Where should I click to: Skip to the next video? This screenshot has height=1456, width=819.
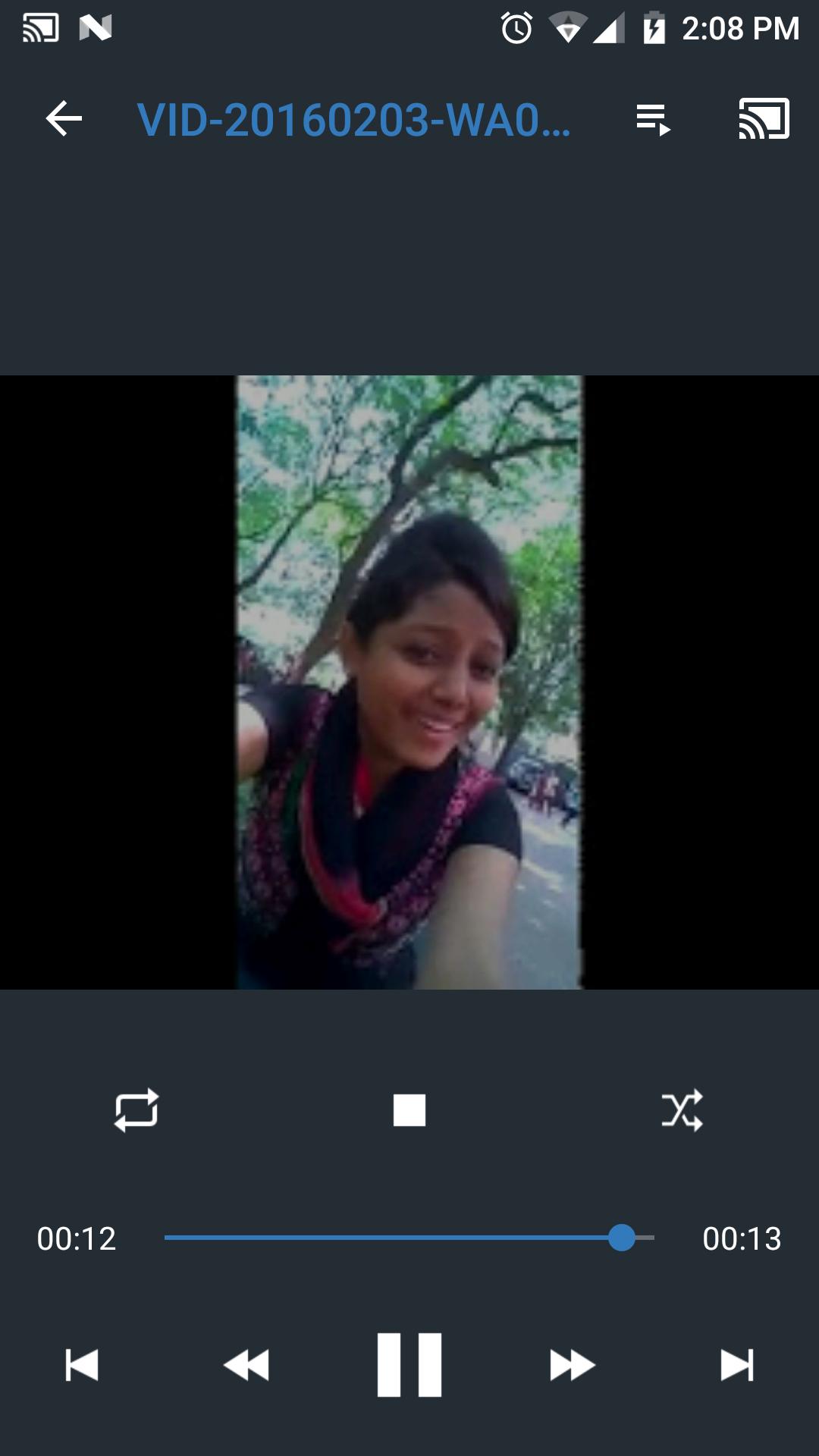point(737,1365)
